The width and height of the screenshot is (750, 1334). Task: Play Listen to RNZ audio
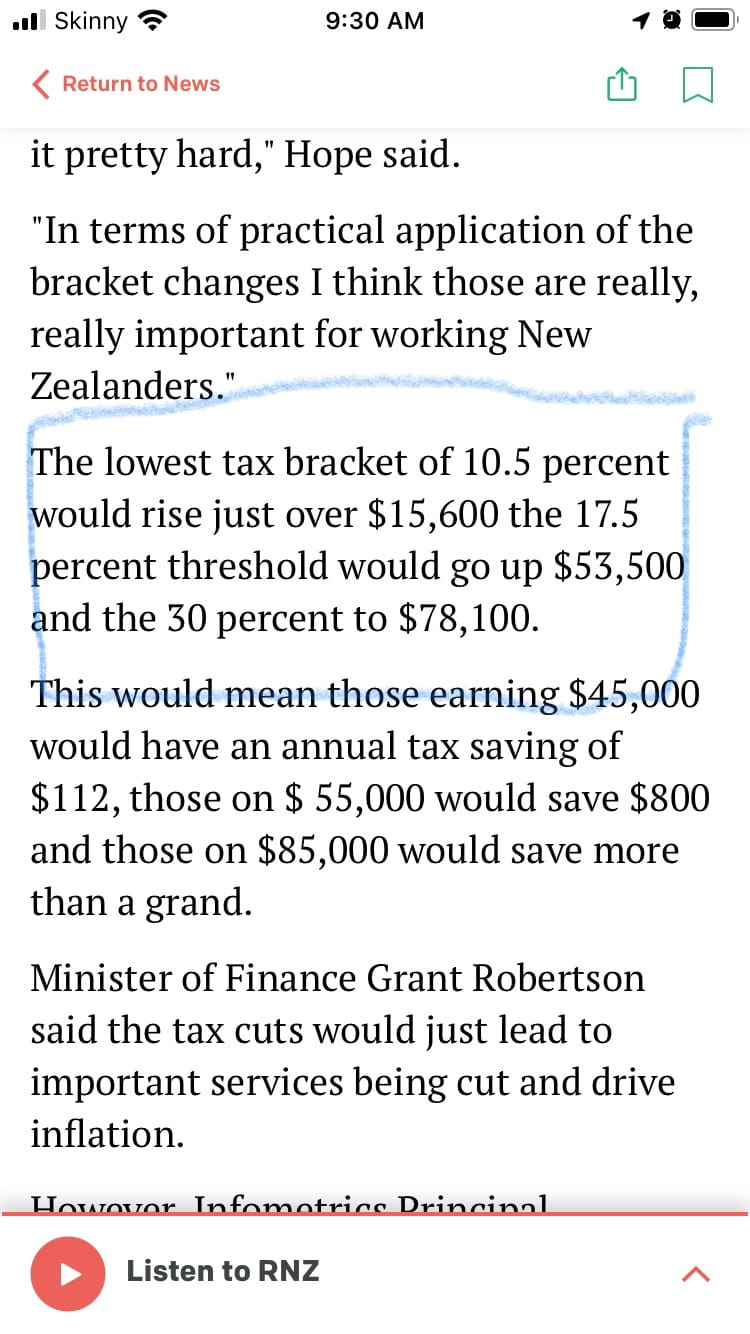tap(68, 1273)
